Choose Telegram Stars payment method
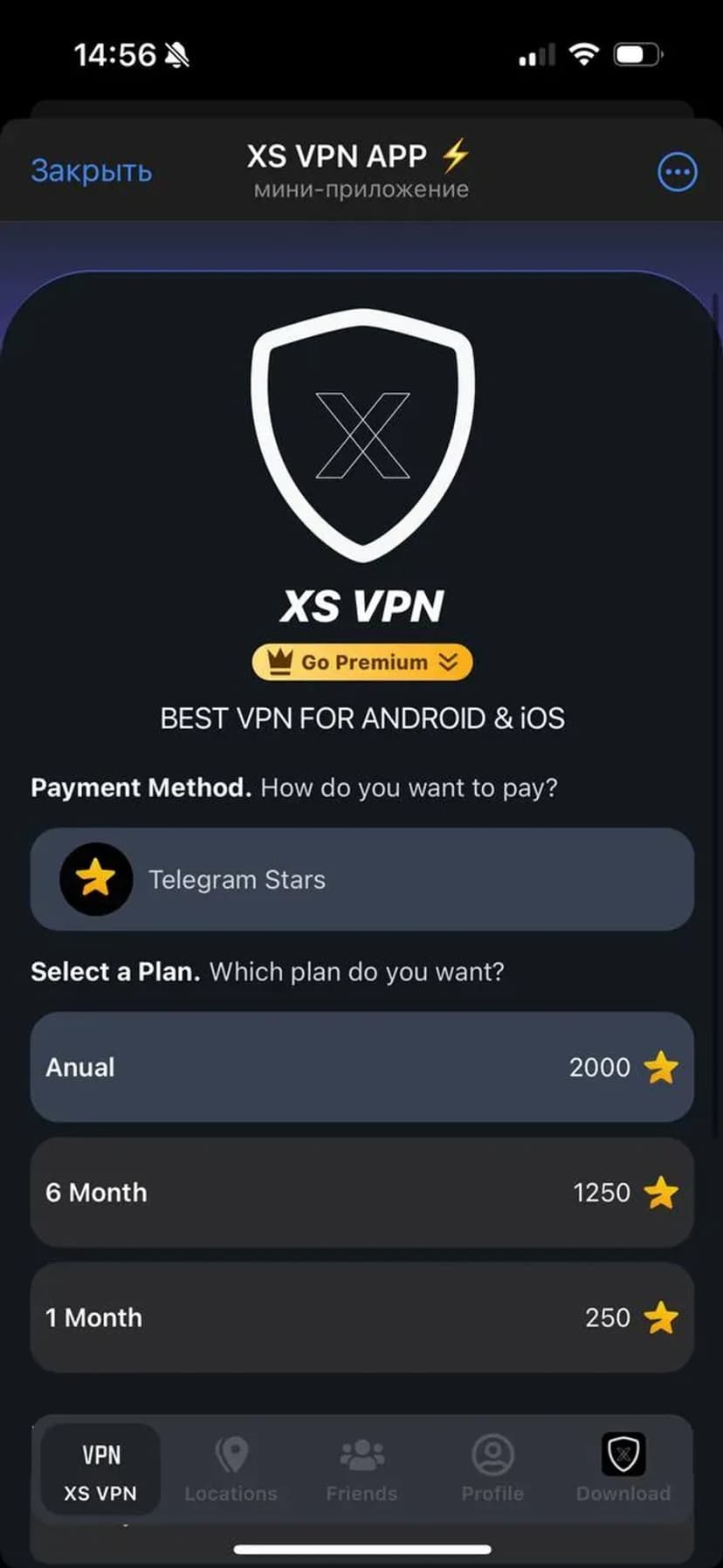This screenshot has width=723, height=1568. (x=361, y=879)
